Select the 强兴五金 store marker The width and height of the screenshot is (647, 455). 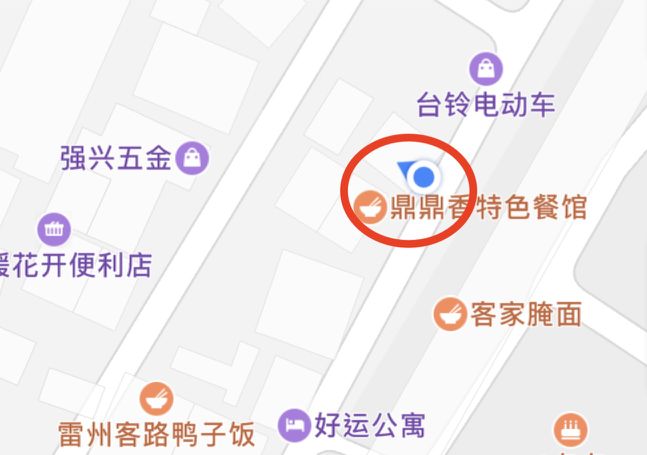191,157
